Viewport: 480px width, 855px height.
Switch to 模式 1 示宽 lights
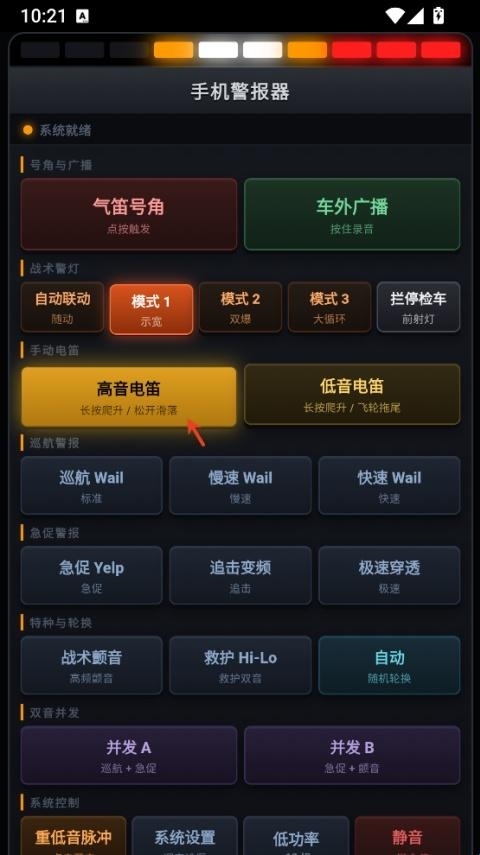point(151,309)
